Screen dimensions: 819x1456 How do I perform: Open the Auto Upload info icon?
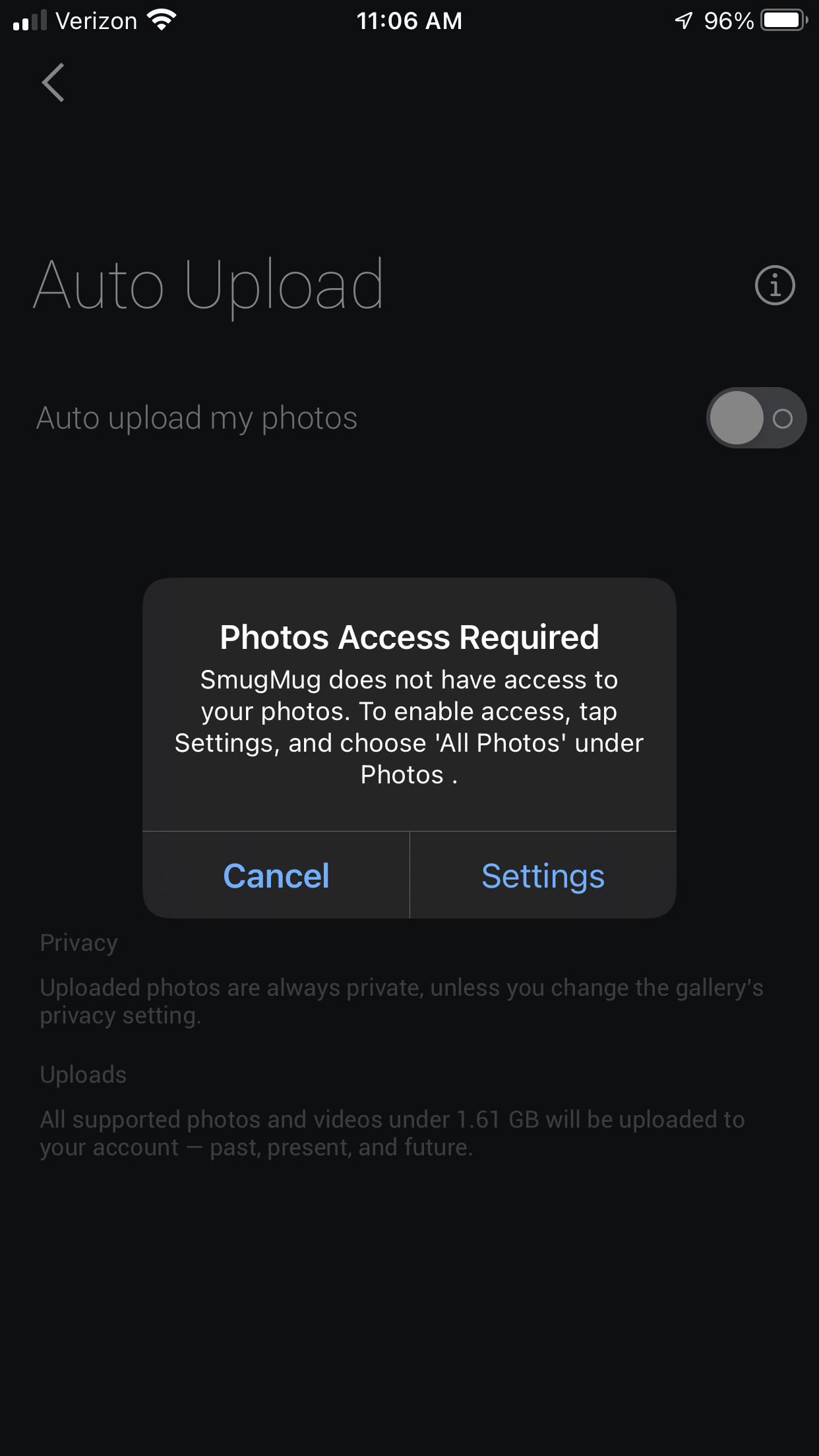click(774, 286)
